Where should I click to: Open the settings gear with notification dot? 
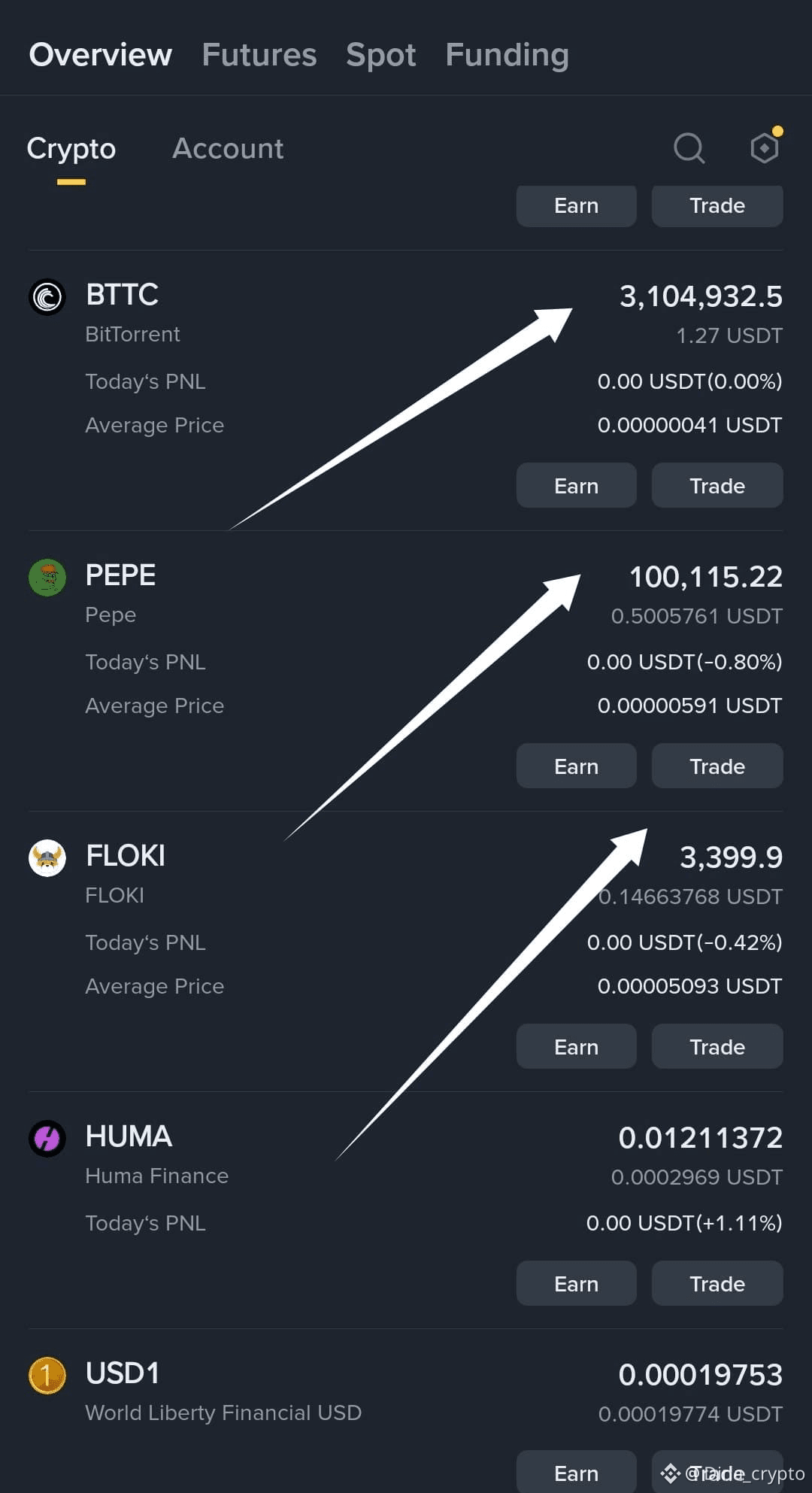[x=763, y=147]
